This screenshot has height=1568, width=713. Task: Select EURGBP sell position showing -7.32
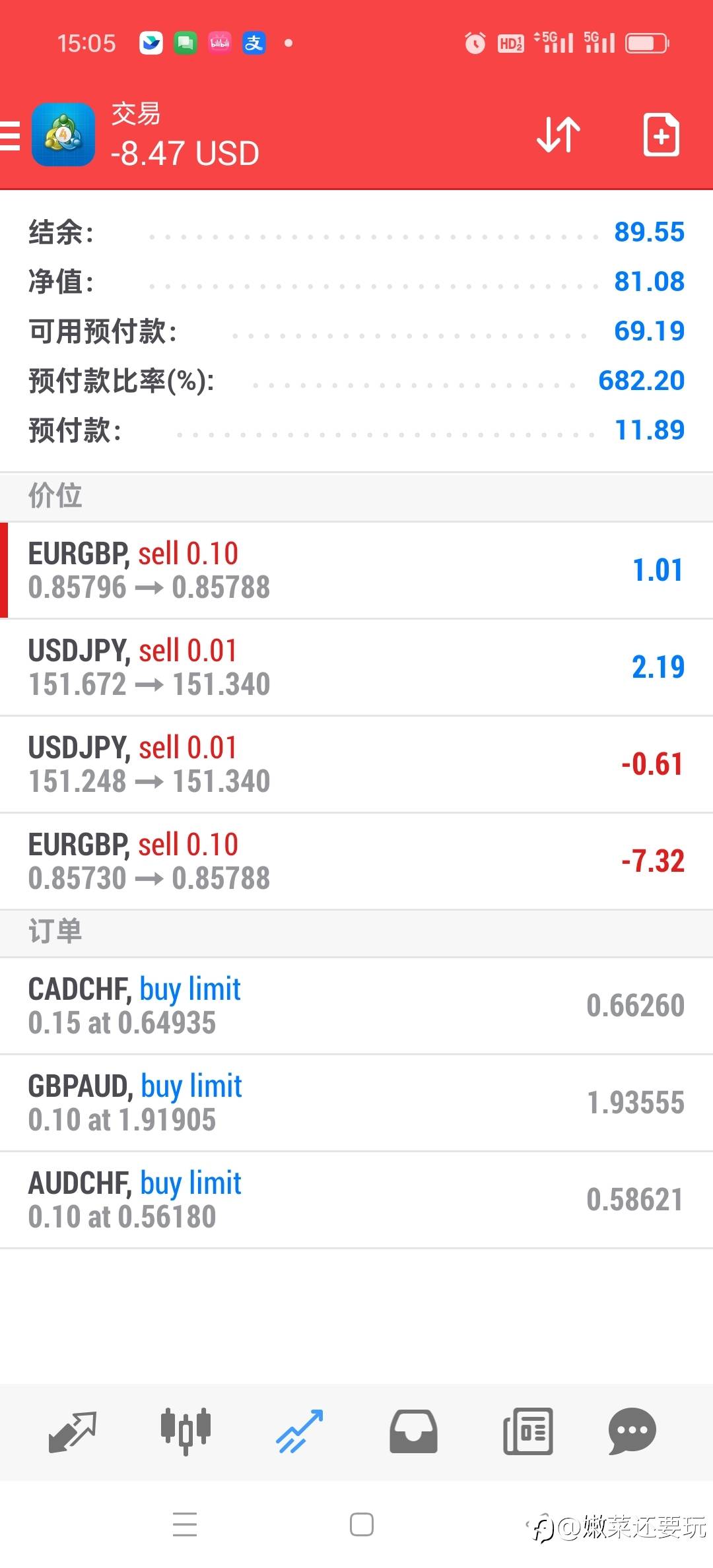coord(356,861)
